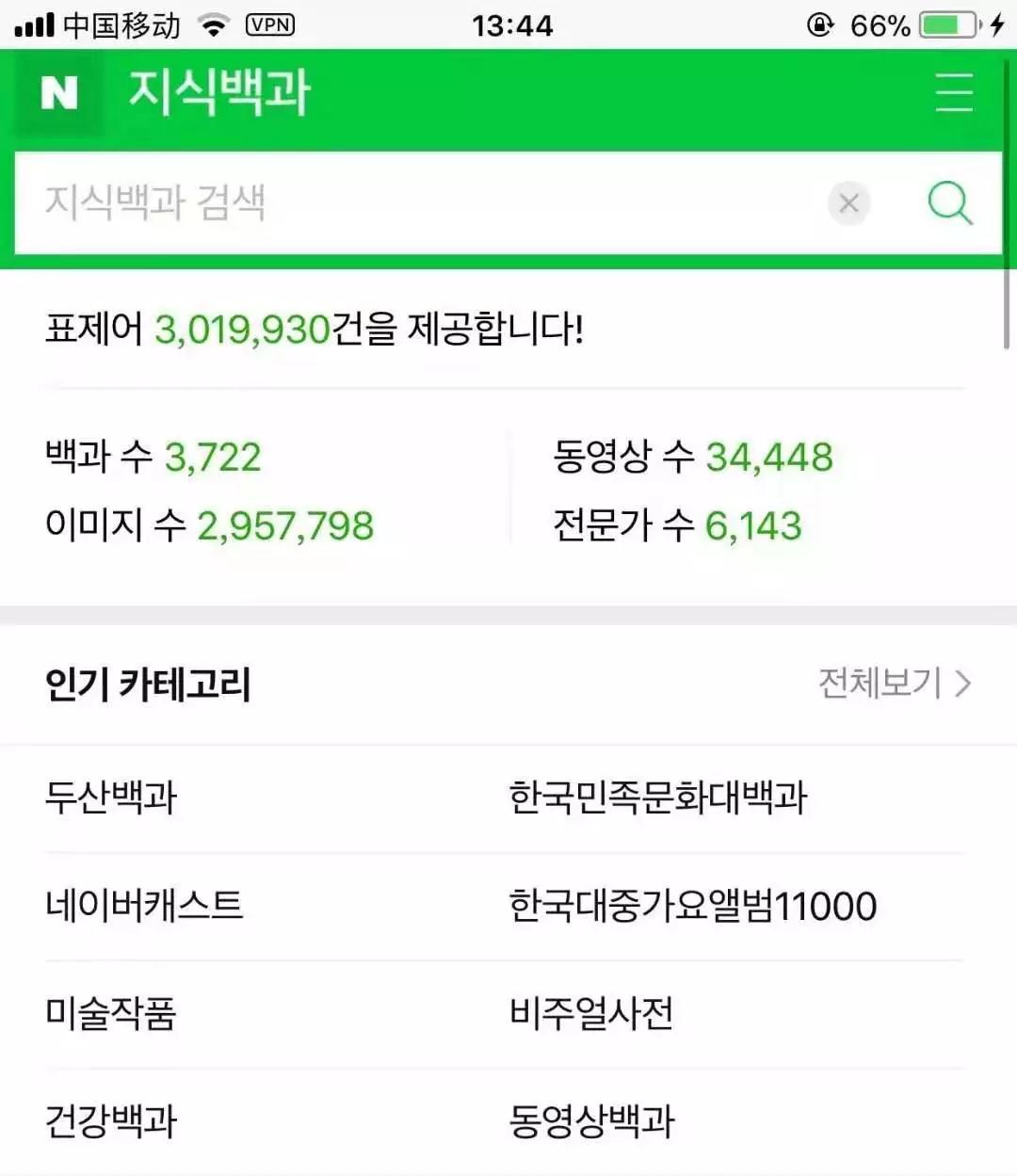Open 전체보기 for popular categories
Screen dimensions: 1017x1176
tap(893, 683)
